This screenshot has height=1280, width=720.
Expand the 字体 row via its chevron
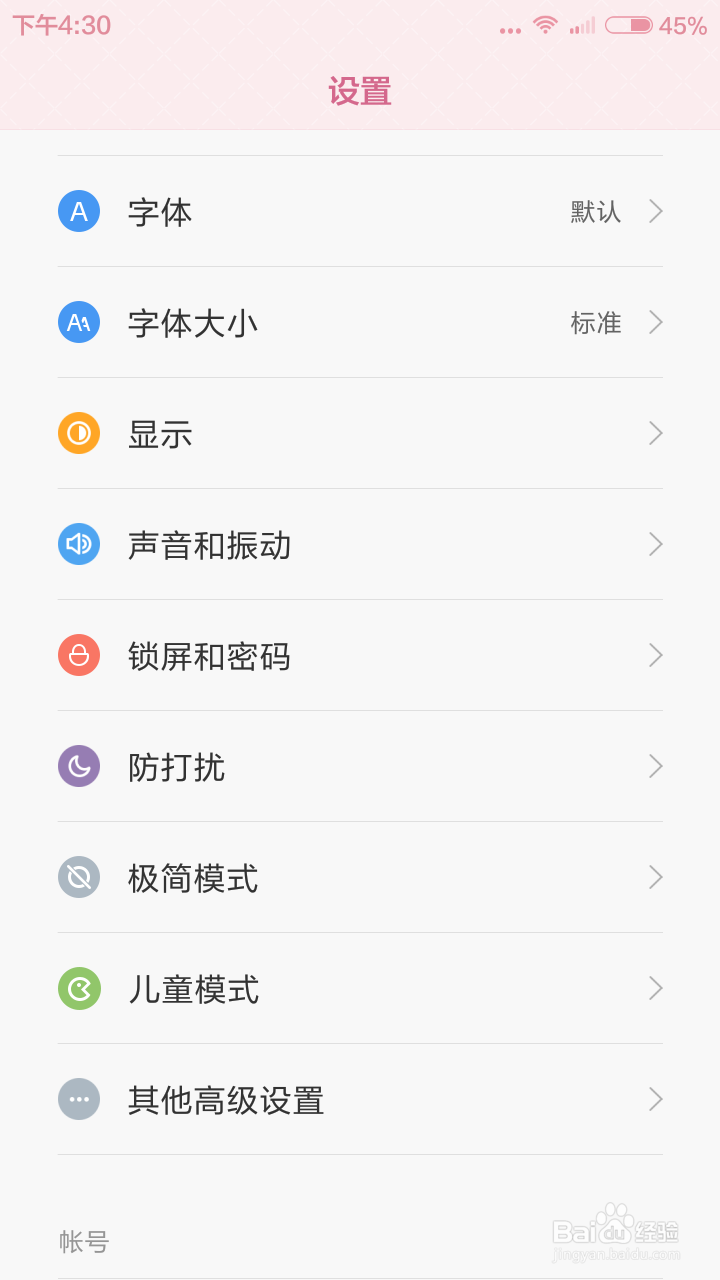tap(655, 211)
